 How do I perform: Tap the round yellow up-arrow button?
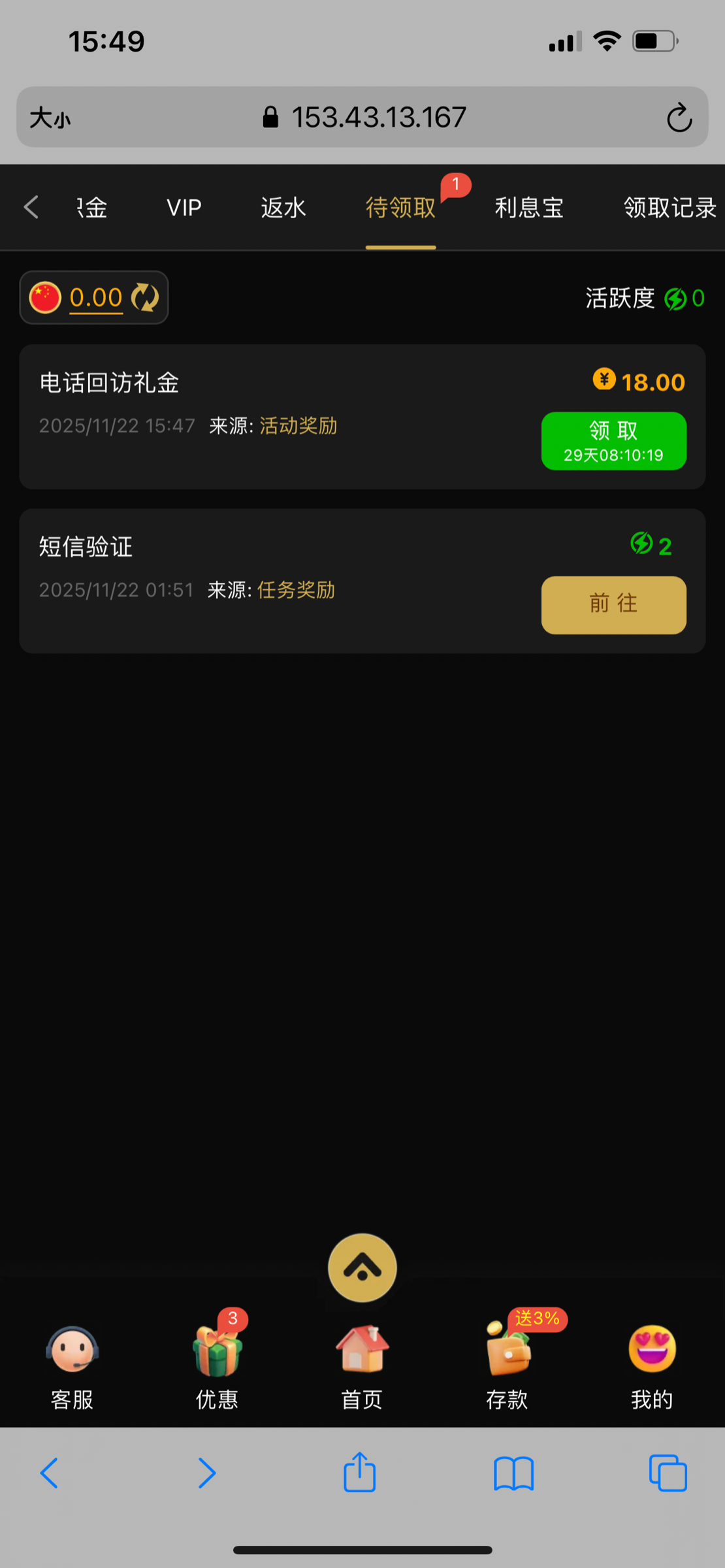click(x=362, y=1268)
